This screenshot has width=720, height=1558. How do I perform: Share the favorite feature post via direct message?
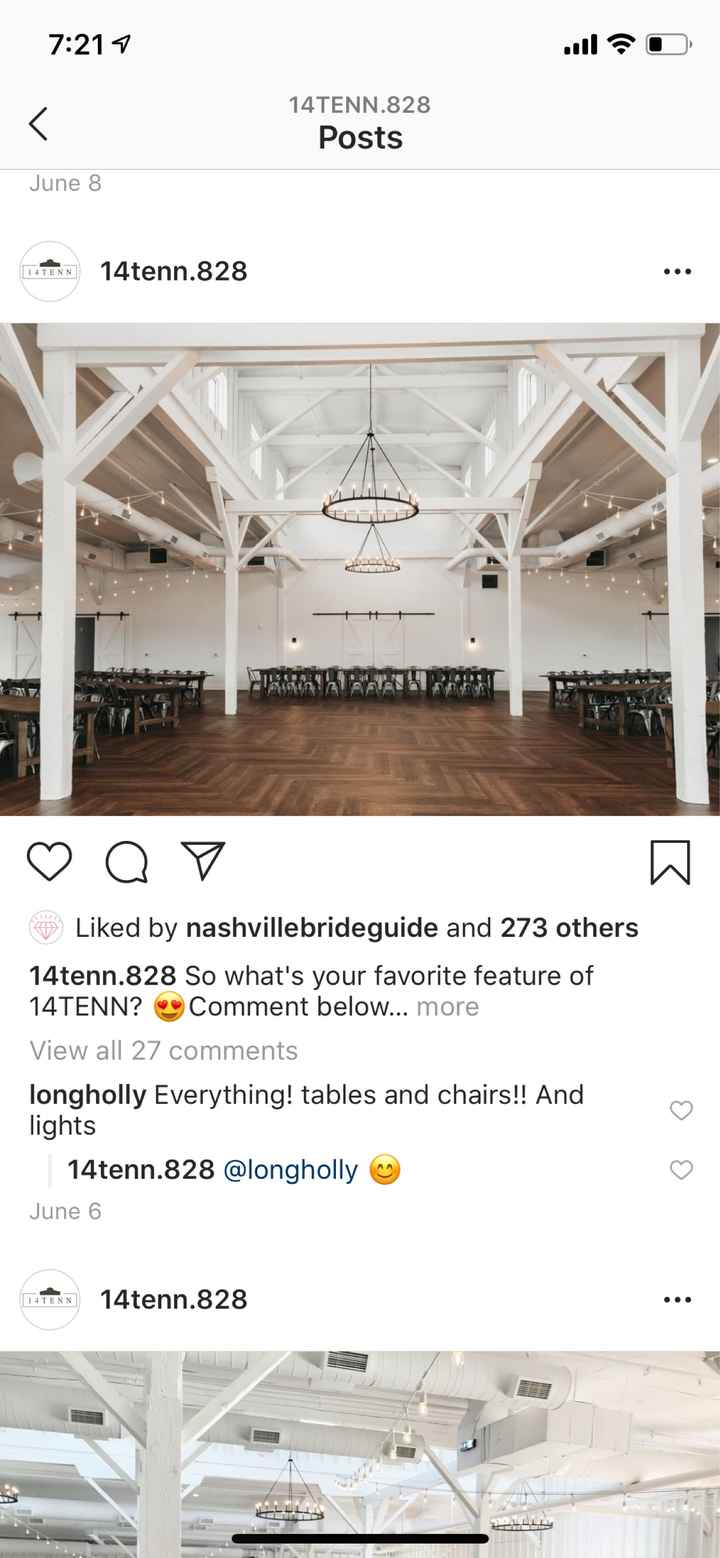202,862
